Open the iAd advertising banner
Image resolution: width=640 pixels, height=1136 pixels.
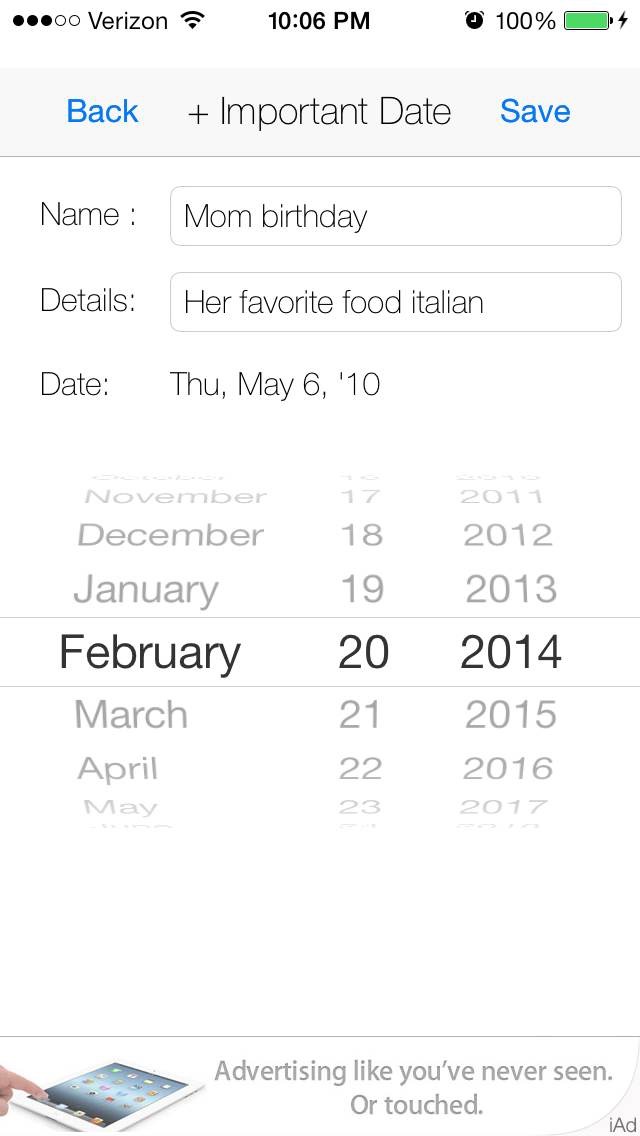pyautogui.click(x=320, y=1086)
